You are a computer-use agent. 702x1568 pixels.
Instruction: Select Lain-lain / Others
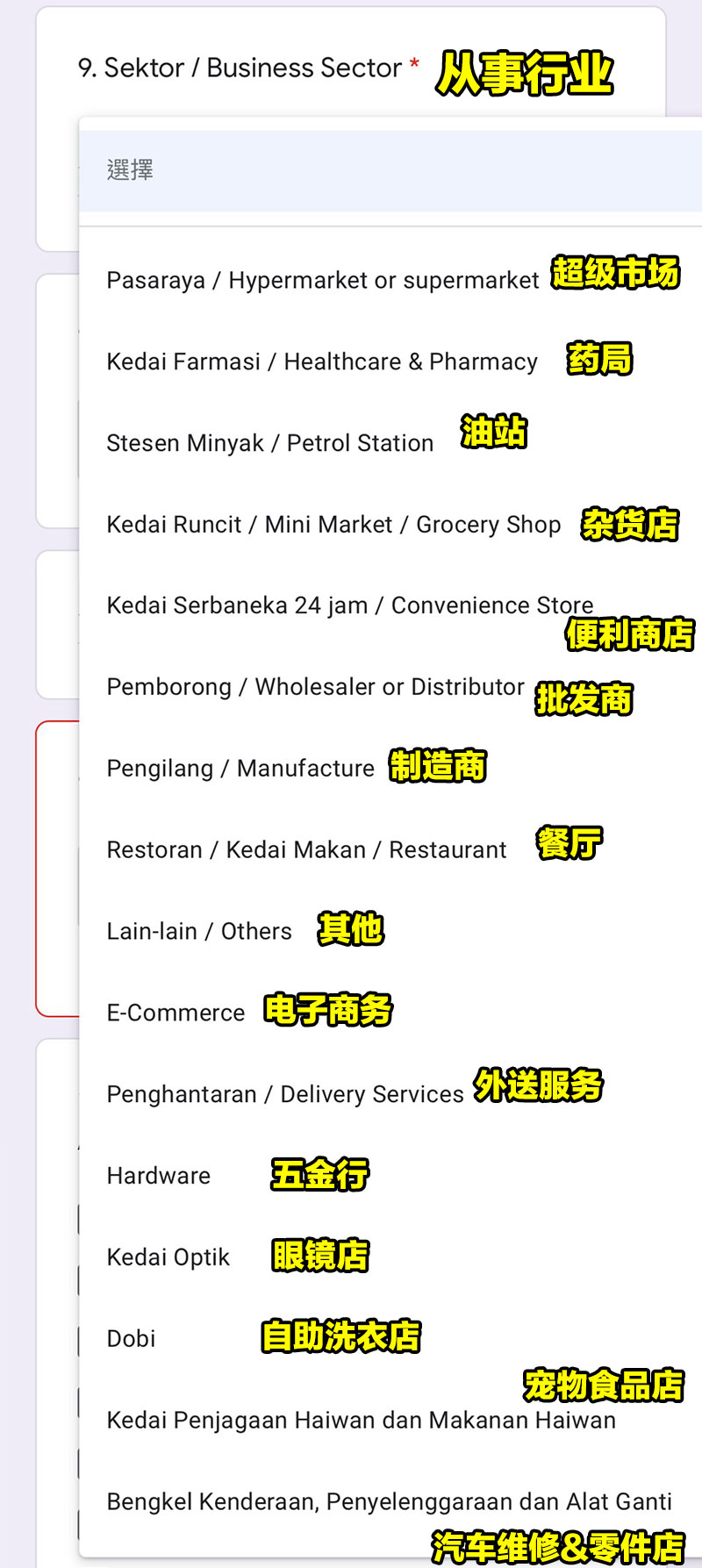point(390,932)
